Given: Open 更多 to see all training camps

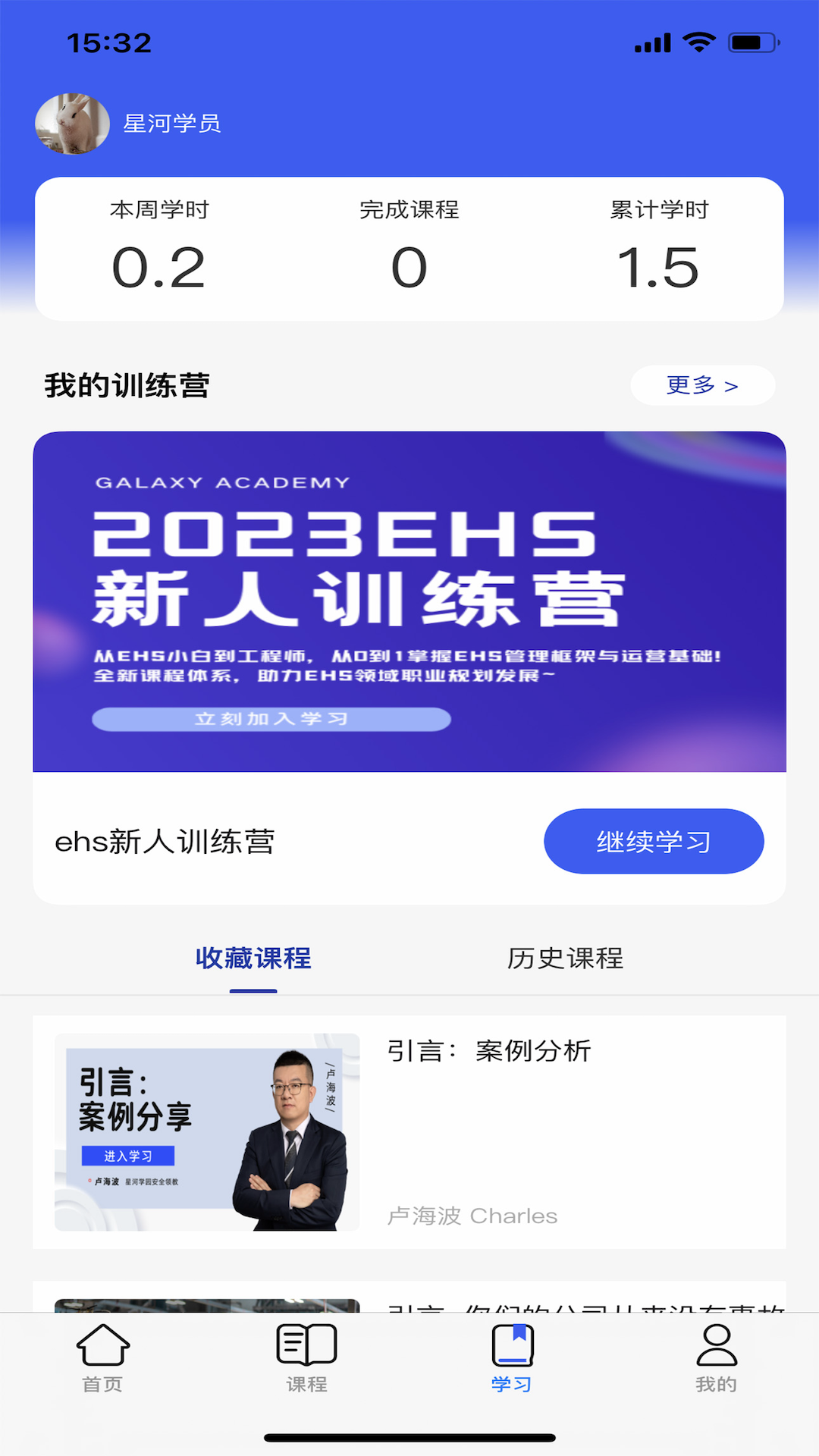Looking at the screenshot, I should 701,385.
